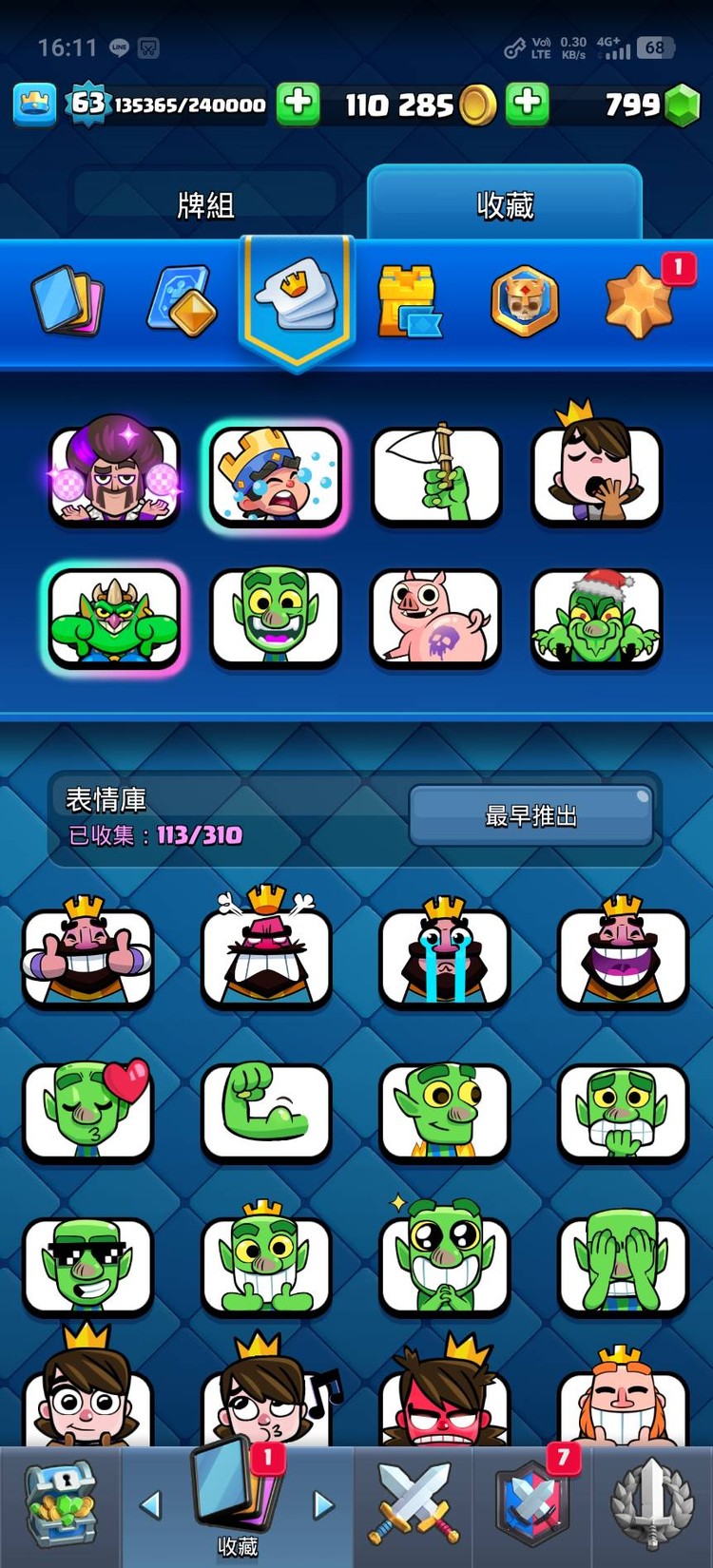Open the clan wars shield icon with badge
Image resolution: width=713 pixels, height=1568 pixels.
(532, 1503)
